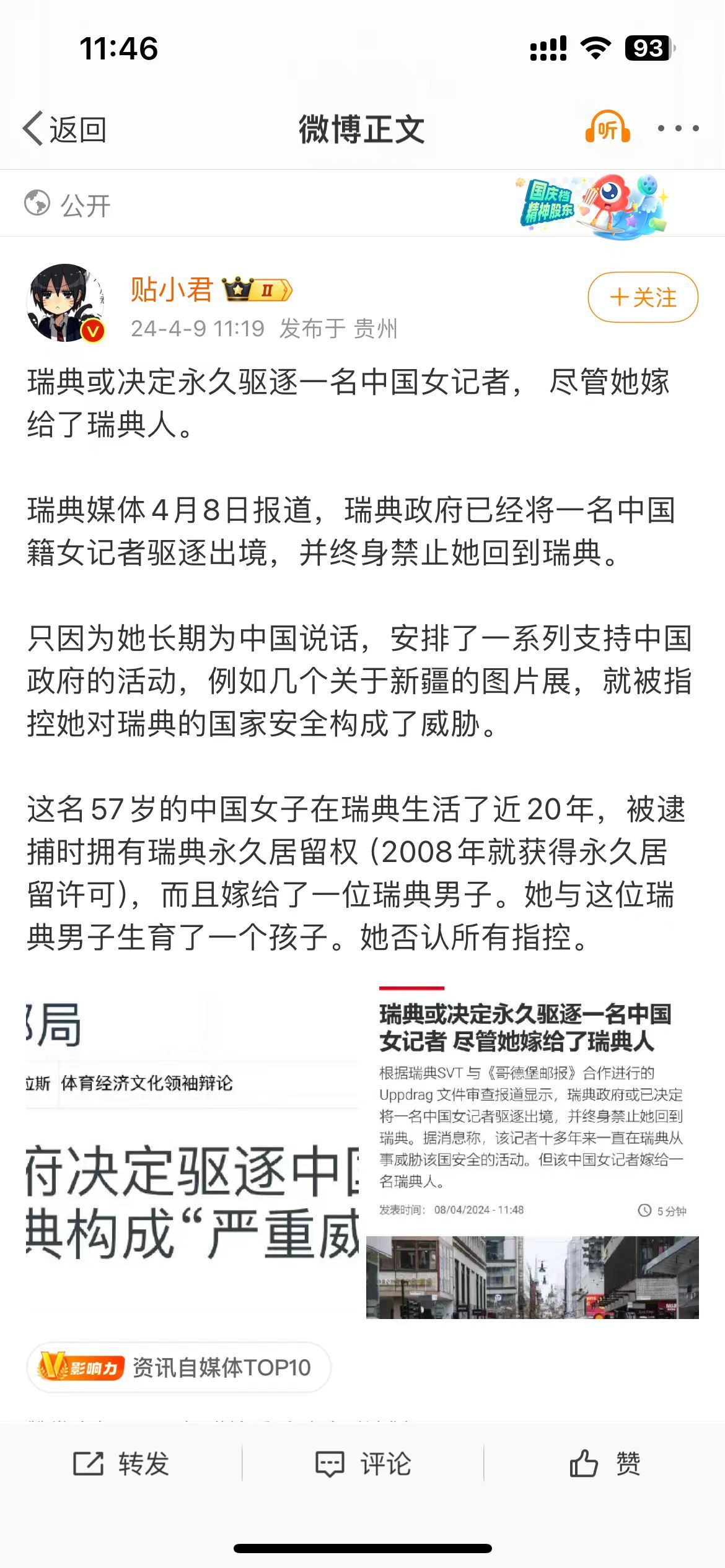Like this post with 赞
The height and width of the screenshot is (1568, 725).
[x=605, y=1464]
